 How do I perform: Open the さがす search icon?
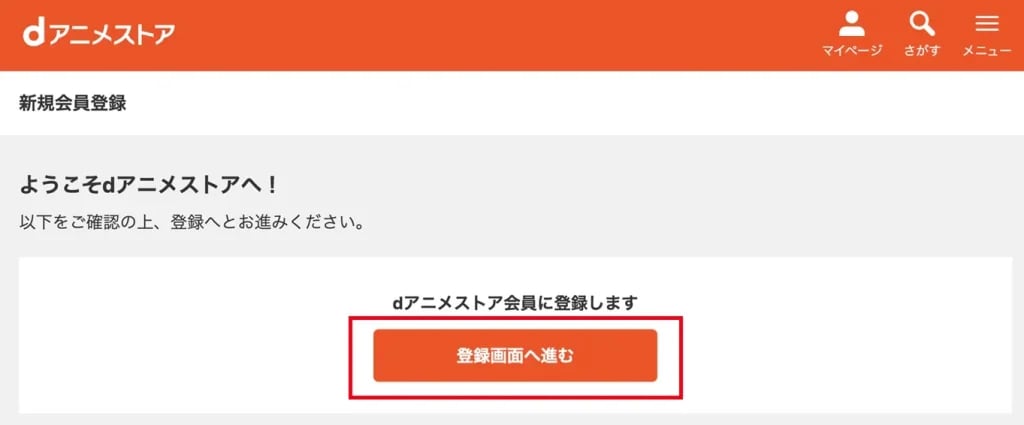(921, 33)
